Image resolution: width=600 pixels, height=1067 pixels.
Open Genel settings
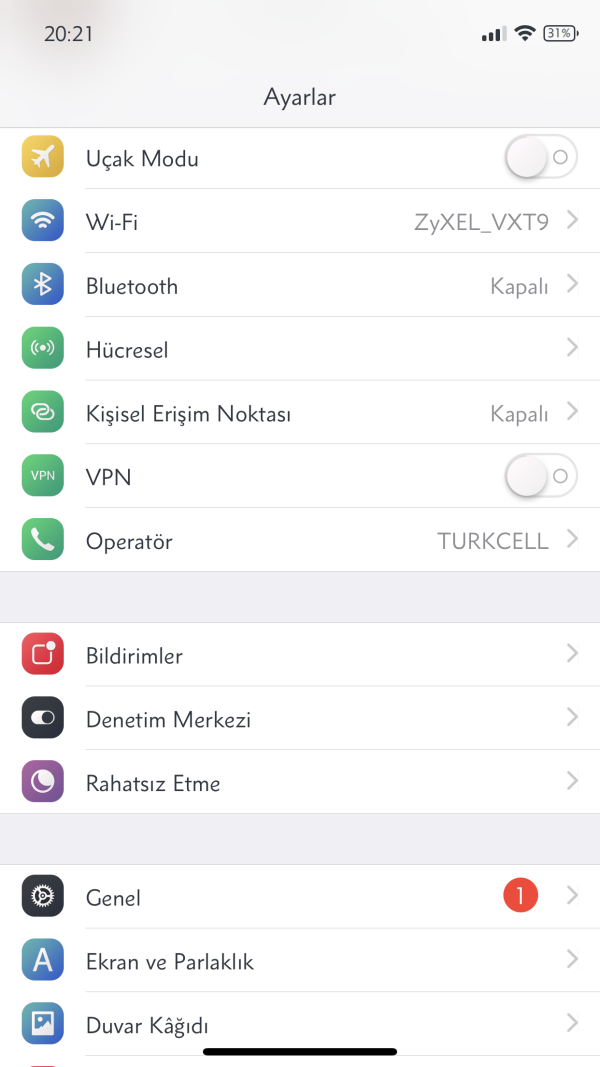(x=300, y=897)
